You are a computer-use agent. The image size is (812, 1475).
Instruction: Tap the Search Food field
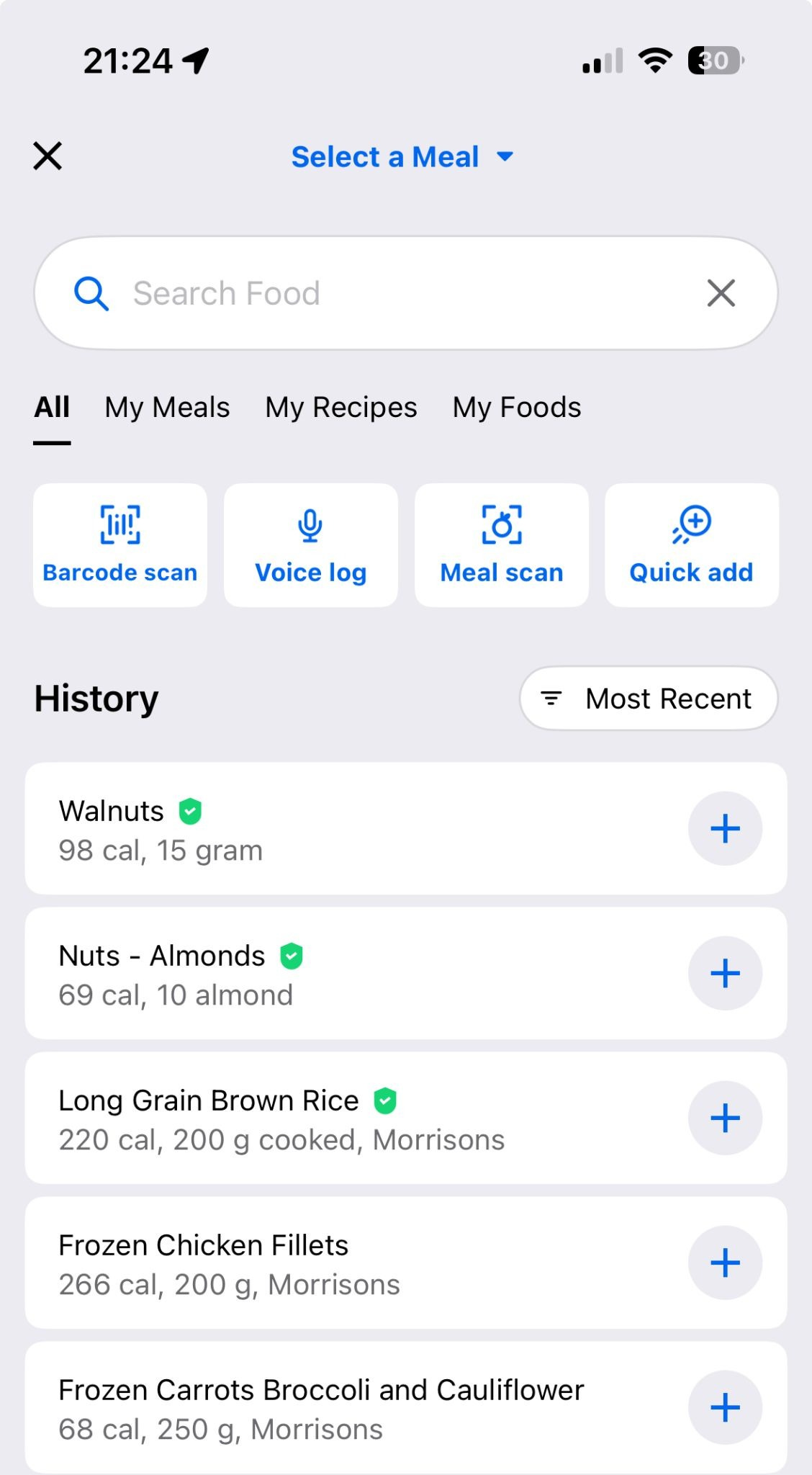(389, 293)
